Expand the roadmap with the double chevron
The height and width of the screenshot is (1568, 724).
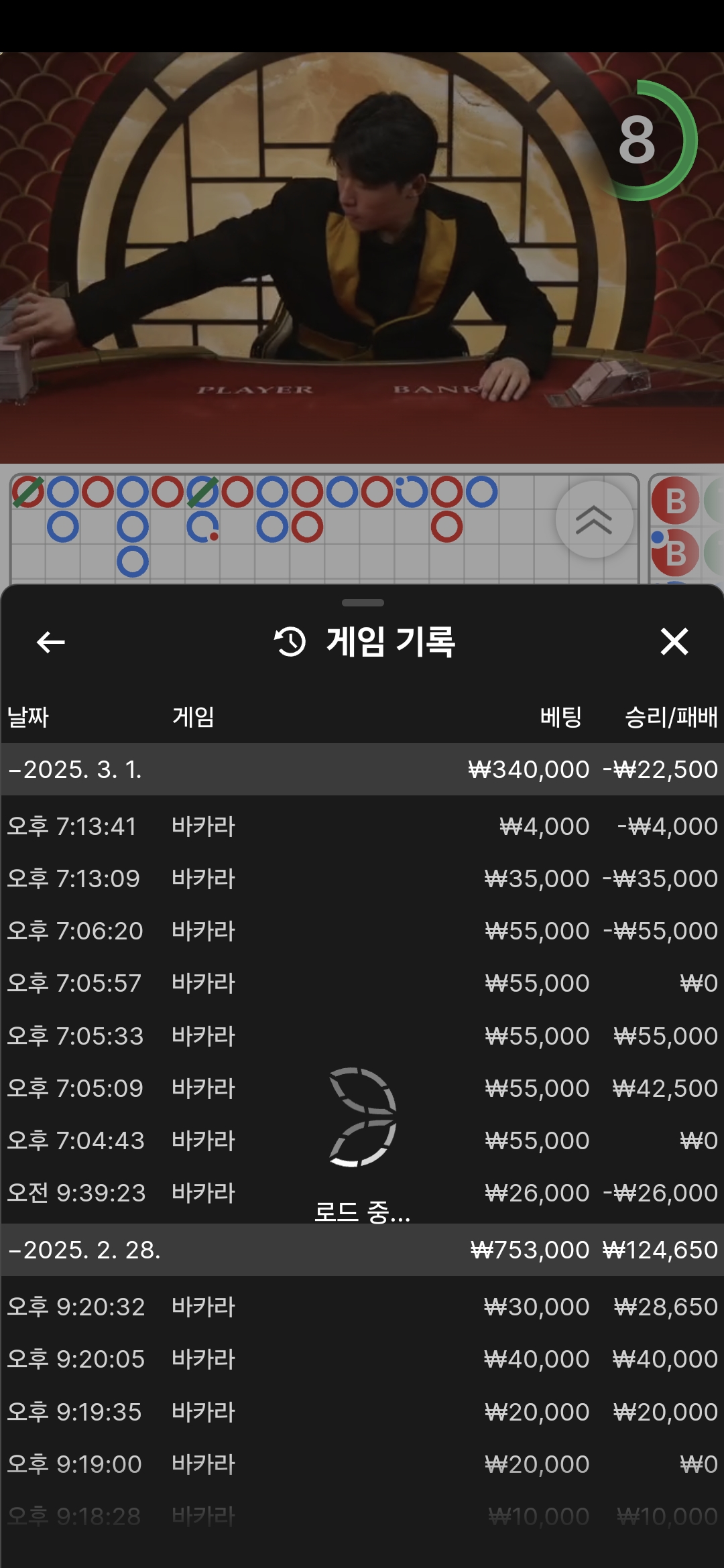coord(594,519)
